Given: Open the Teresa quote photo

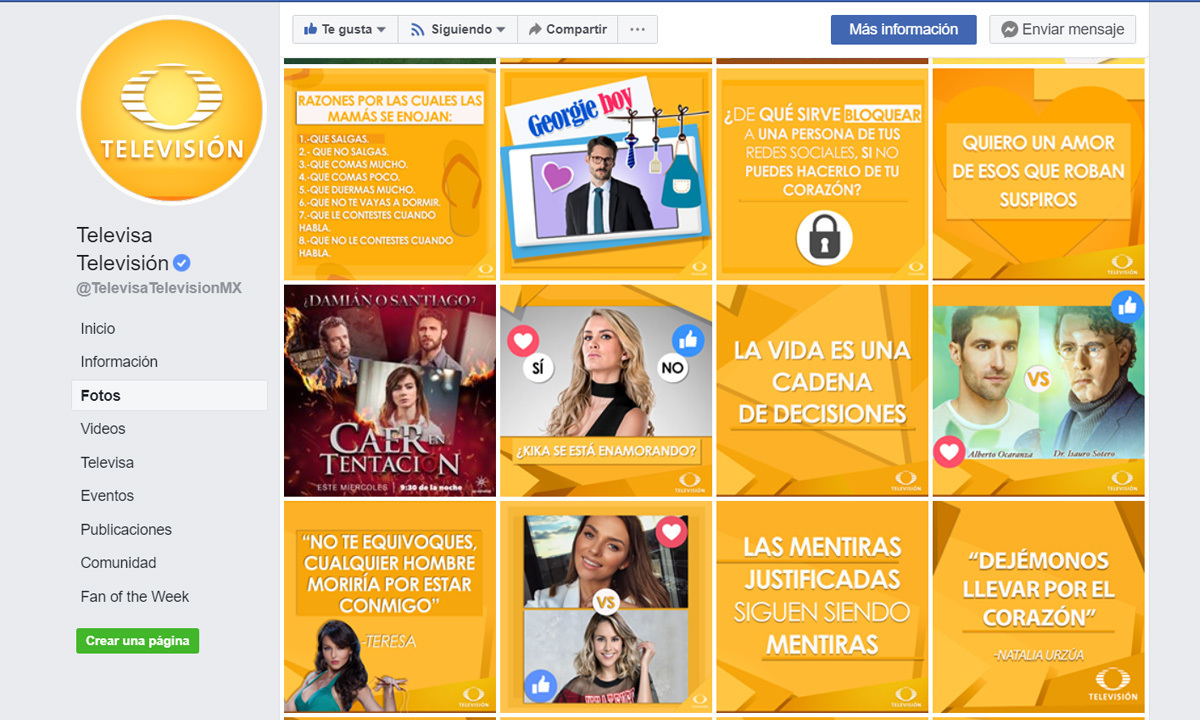Looking at the screenshot, I should 390,607.
